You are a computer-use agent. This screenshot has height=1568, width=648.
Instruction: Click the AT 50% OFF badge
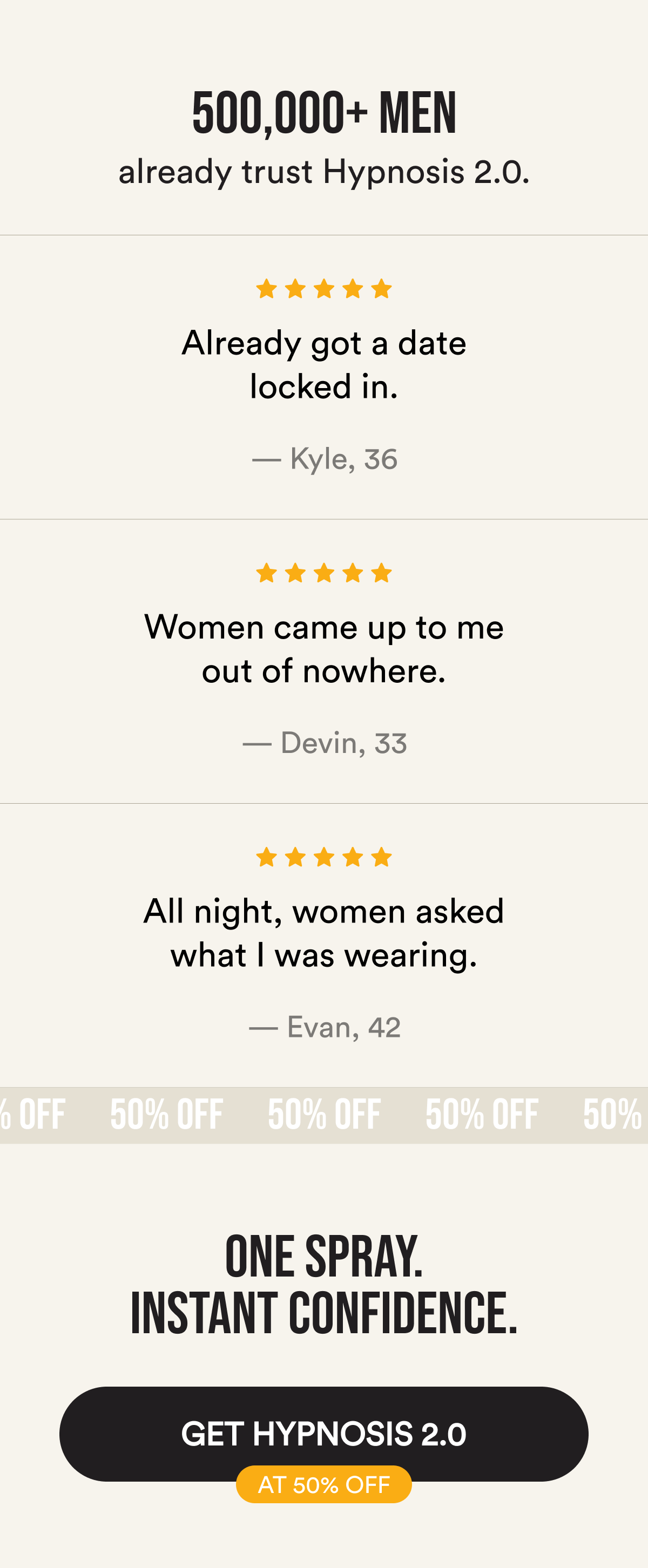324,1484
